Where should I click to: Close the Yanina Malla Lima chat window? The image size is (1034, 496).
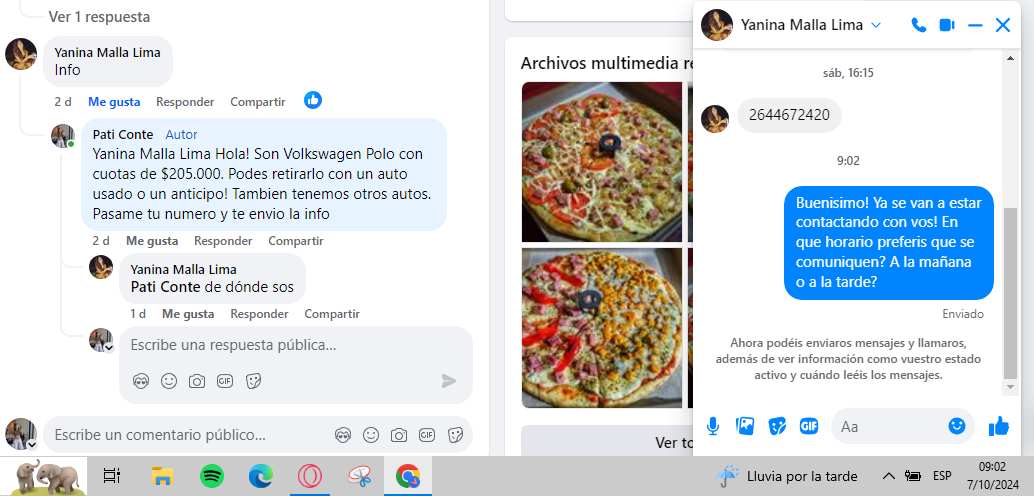(1003, 25)
